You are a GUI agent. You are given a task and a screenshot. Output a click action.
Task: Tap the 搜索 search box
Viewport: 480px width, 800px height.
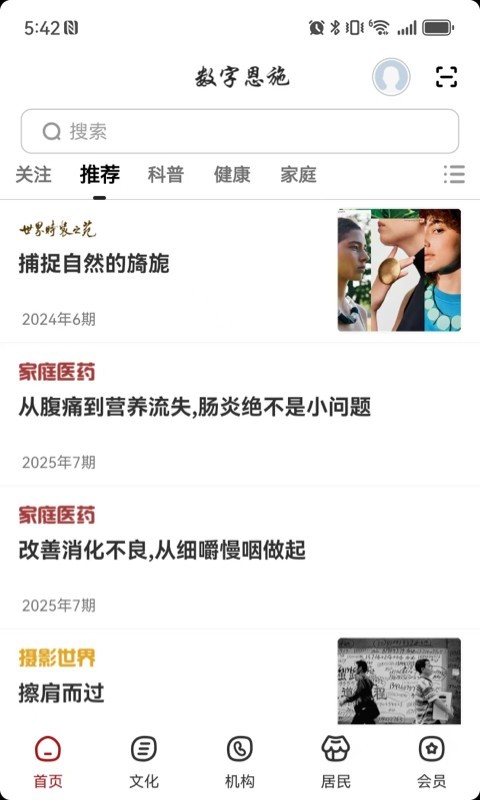[x=240, y=131]
